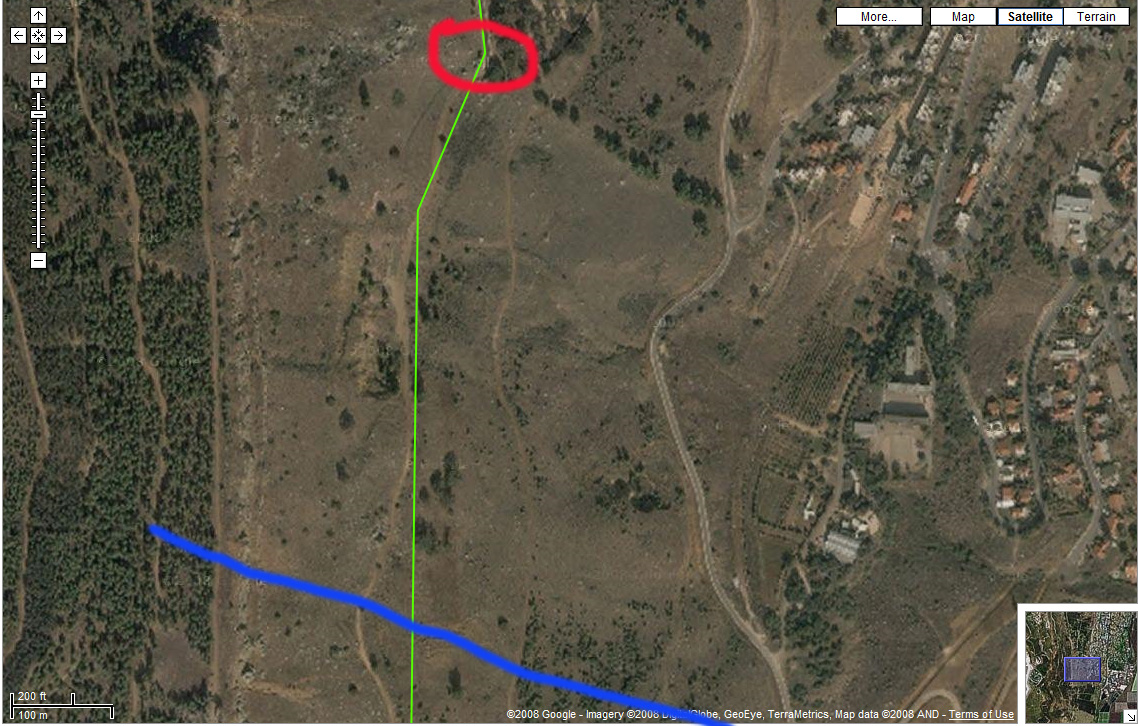This screenshot has height=726, width=1138.
Task: Switch to Terrain view
Action: 1096,17
